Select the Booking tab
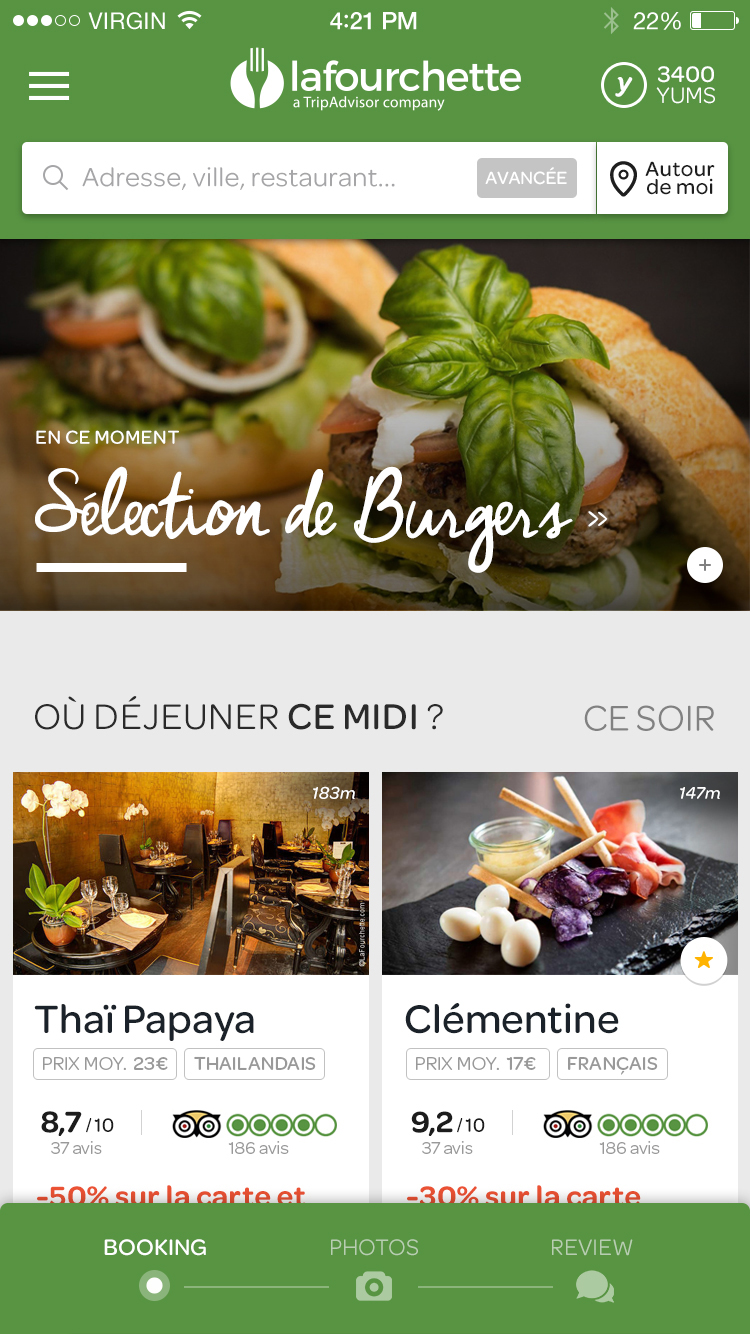750x1334 pixels. click(x=155, y=1263)
